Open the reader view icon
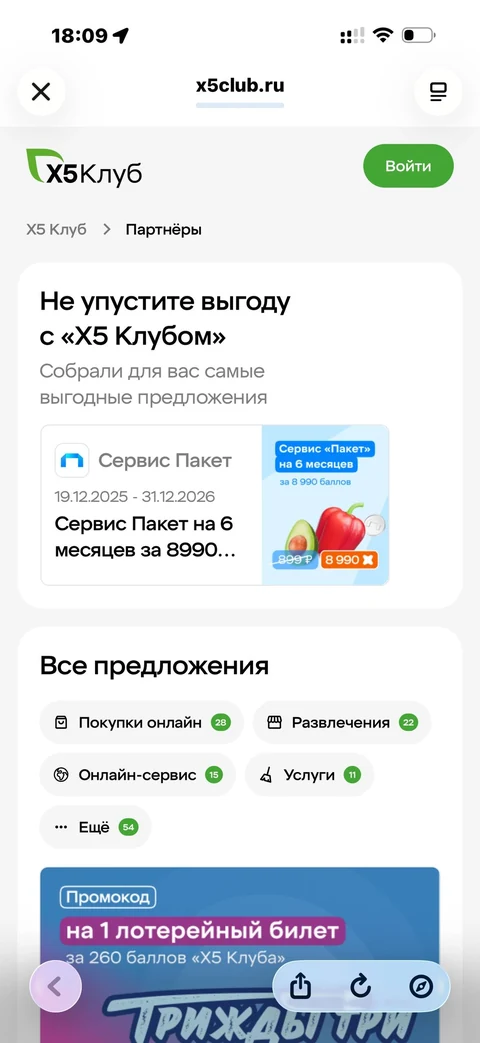Screen dimensions: 480x1043 click(x=437, y=92)
